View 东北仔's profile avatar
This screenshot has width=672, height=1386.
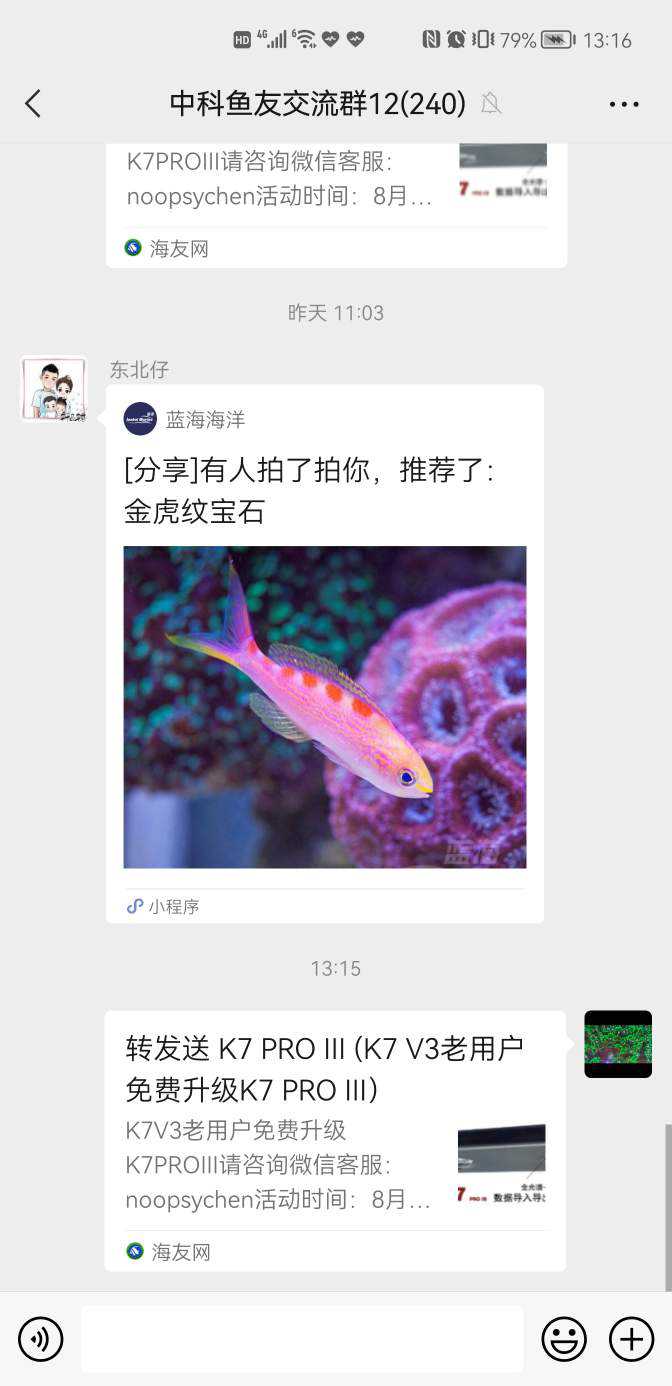(54, 388)
